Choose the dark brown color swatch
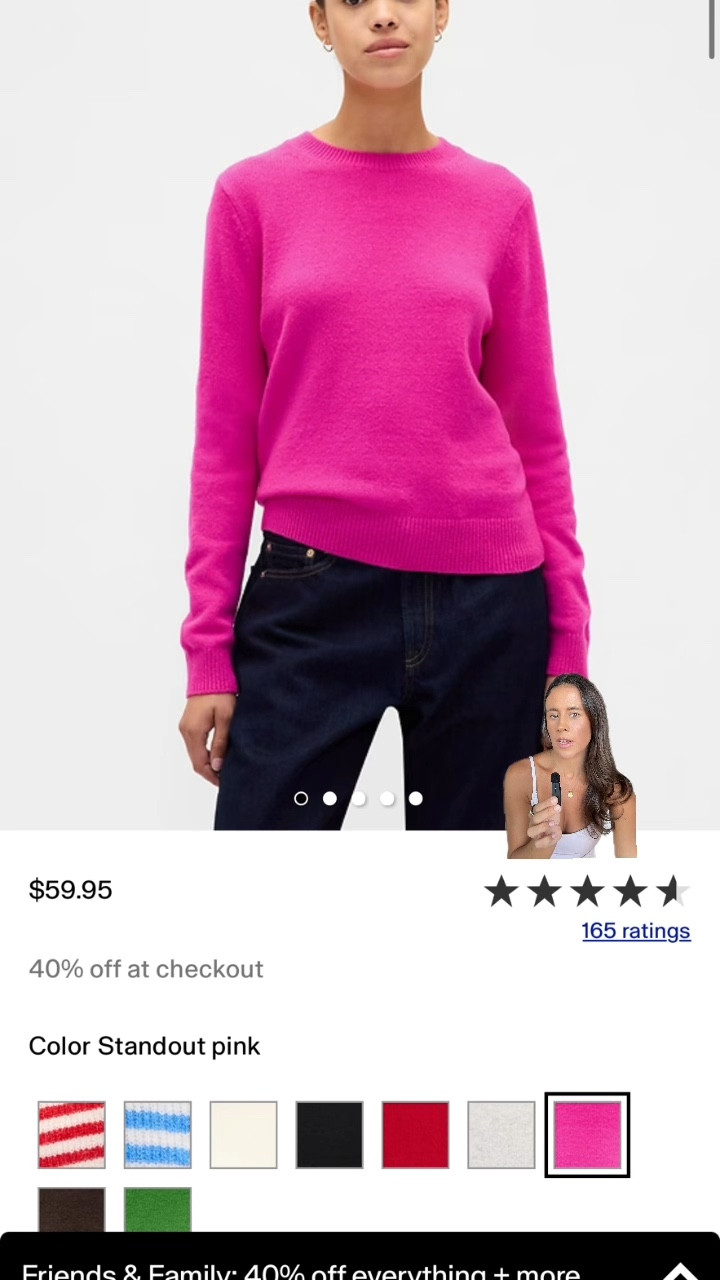720x1280 pixels. click(x=71, y=1213)
